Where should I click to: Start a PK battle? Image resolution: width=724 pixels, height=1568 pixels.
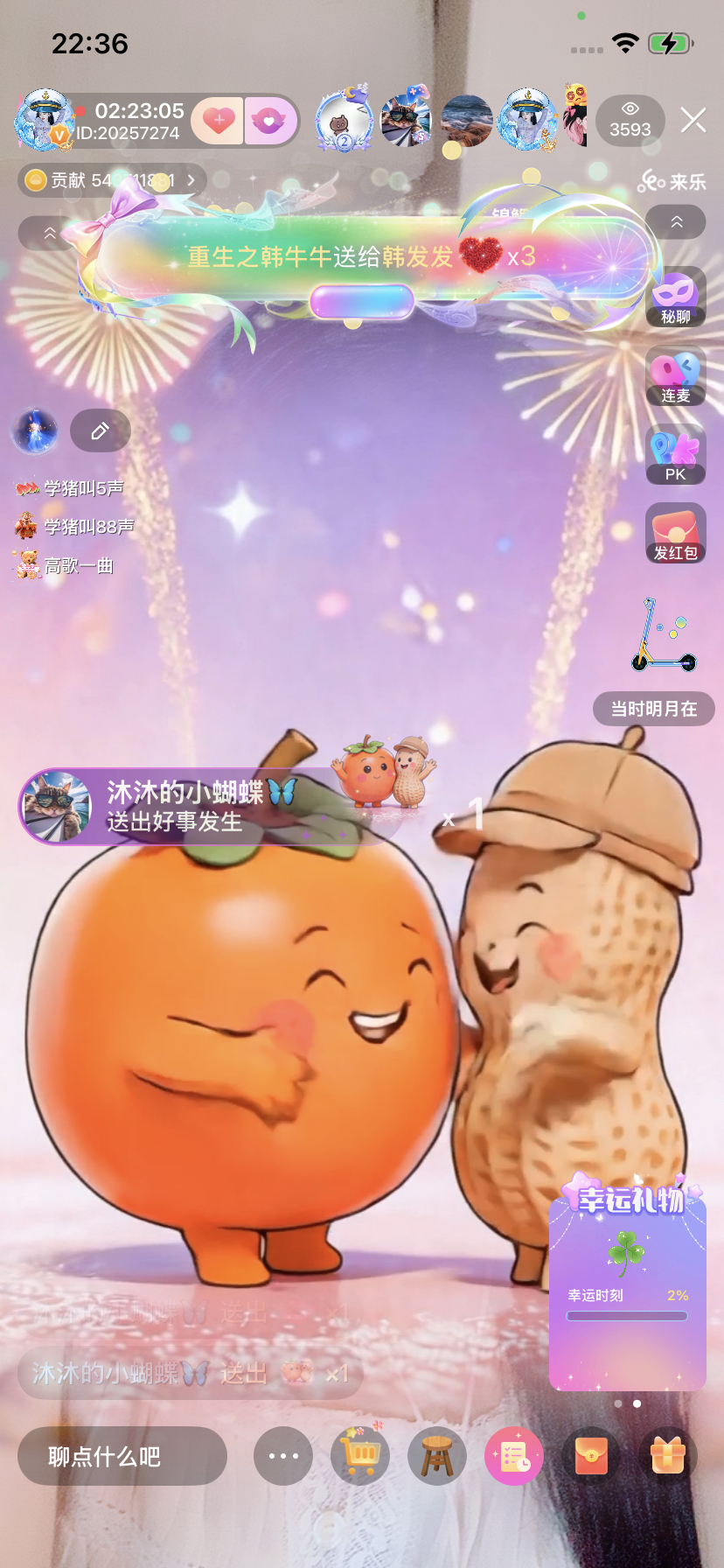pos(676,454)
